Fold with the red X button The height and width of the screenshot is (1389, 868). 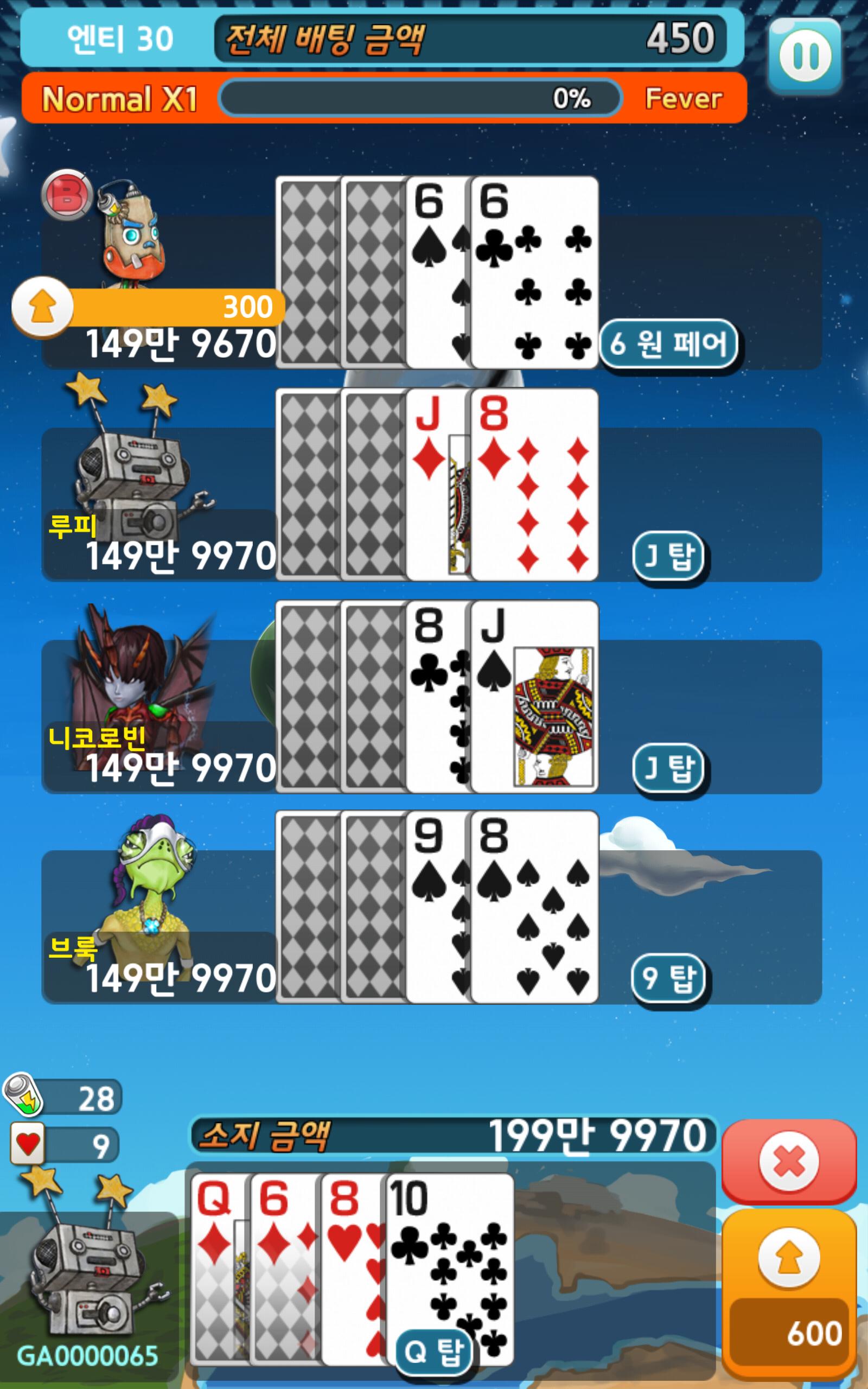[x=789, y=1161]
